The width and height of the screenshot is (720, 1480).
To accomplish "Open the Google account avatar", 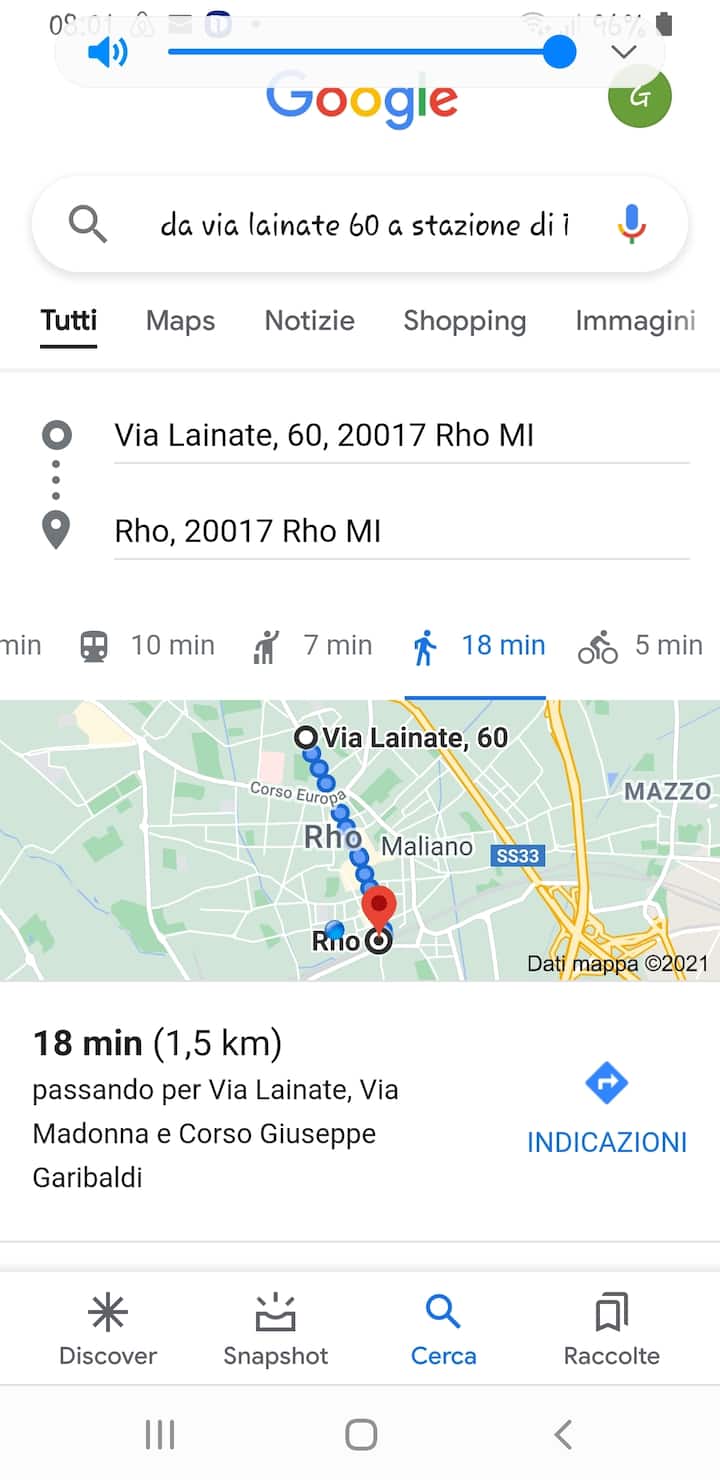I will tap(639, 97).
